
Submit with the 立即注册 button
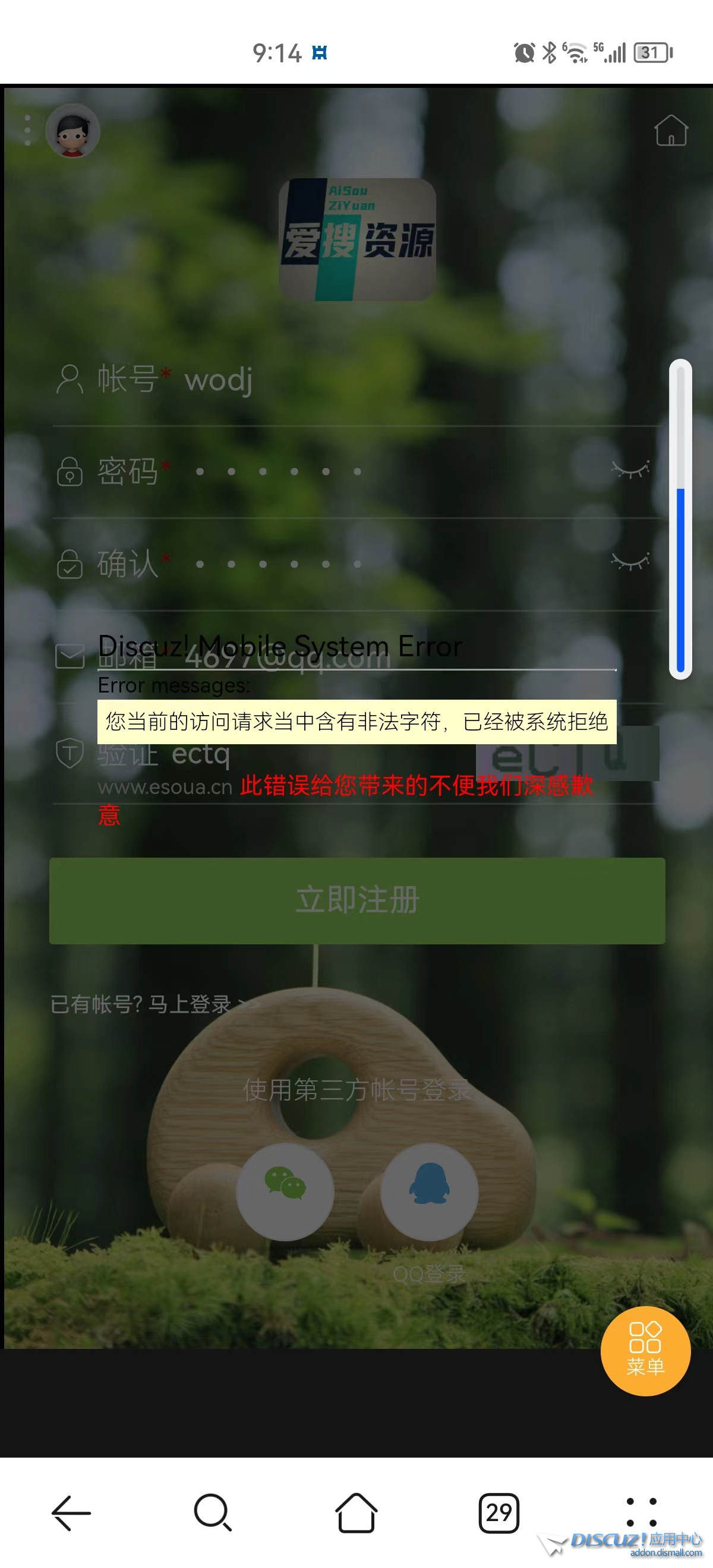coord(357,900)
